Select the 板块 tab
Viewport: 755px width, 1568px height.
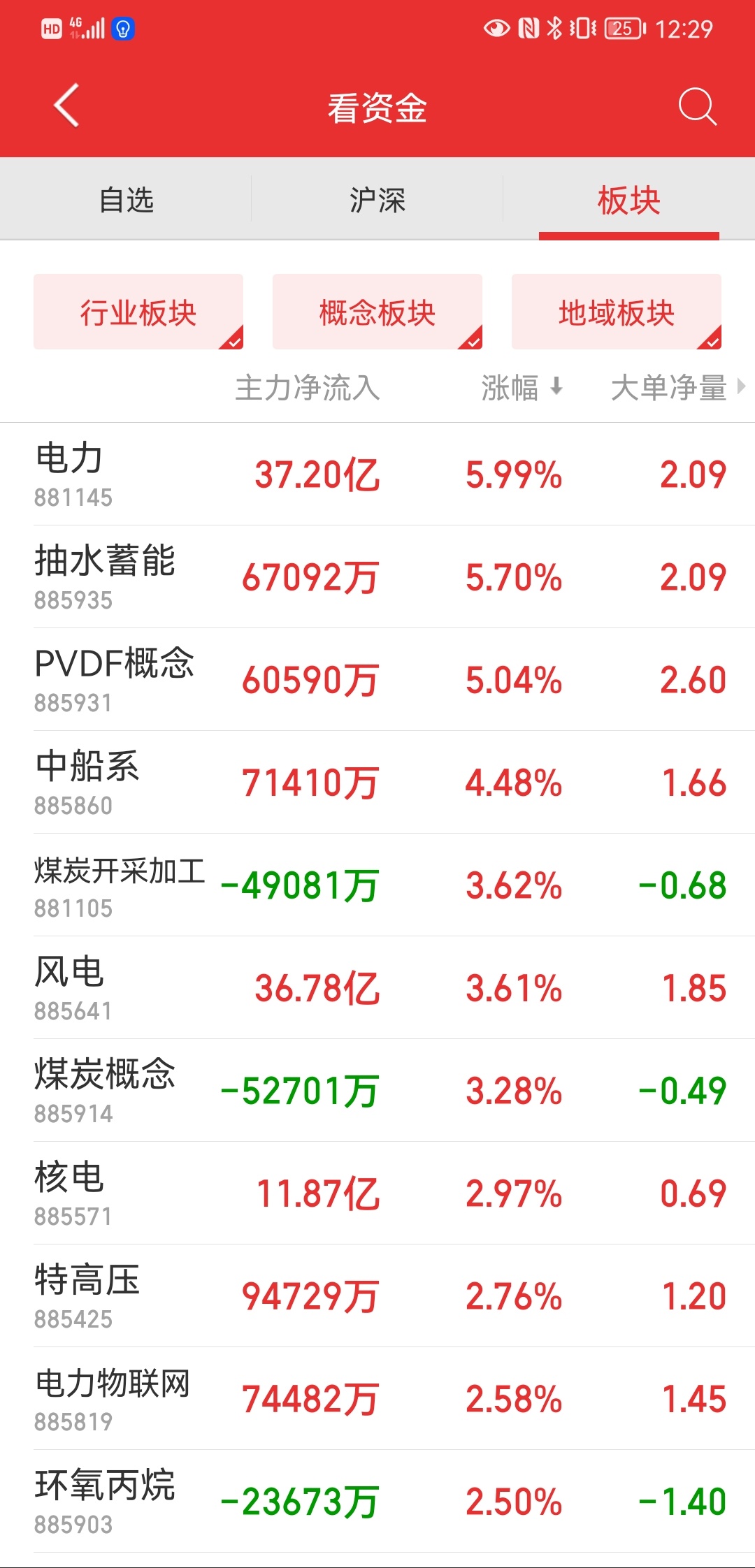pyautogui.click(x=629, y=200)
